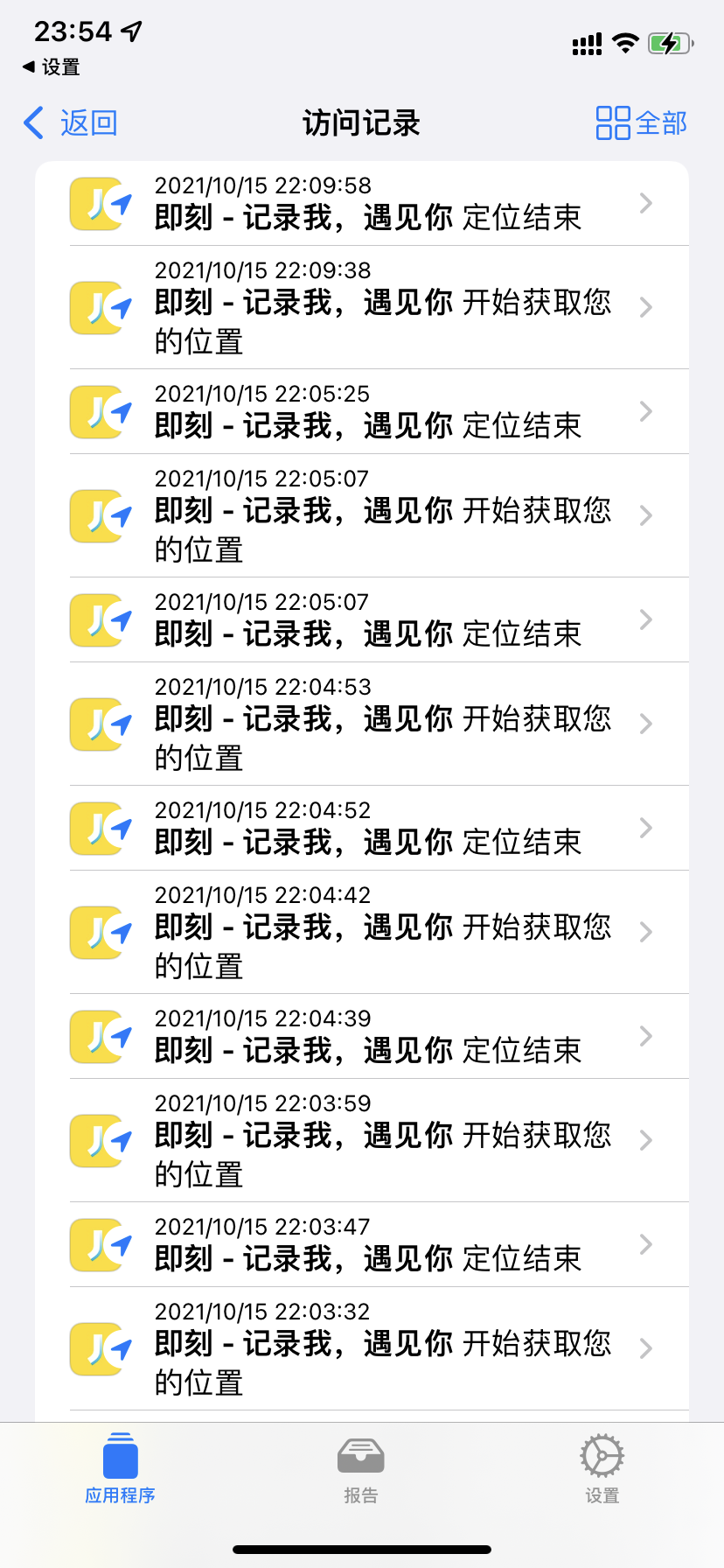This screenshot has width=724, height=1568.
Task: View the 22:04:52 定位结束 entry
Action: (x=367, y=828)
